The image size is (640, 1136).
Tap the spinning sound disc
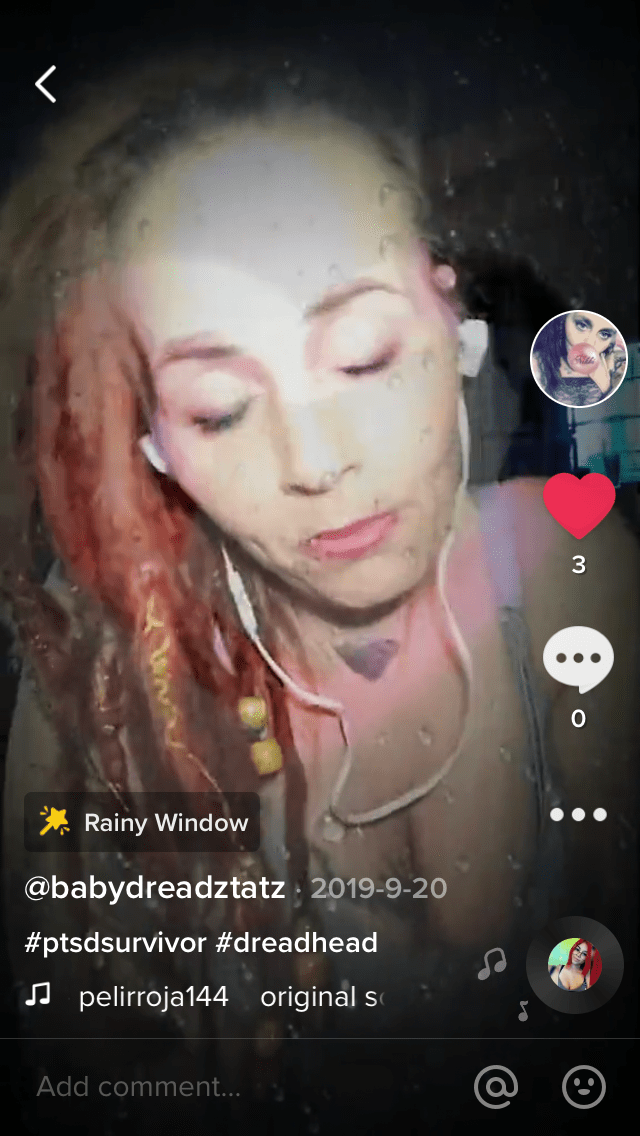point(574,966)
